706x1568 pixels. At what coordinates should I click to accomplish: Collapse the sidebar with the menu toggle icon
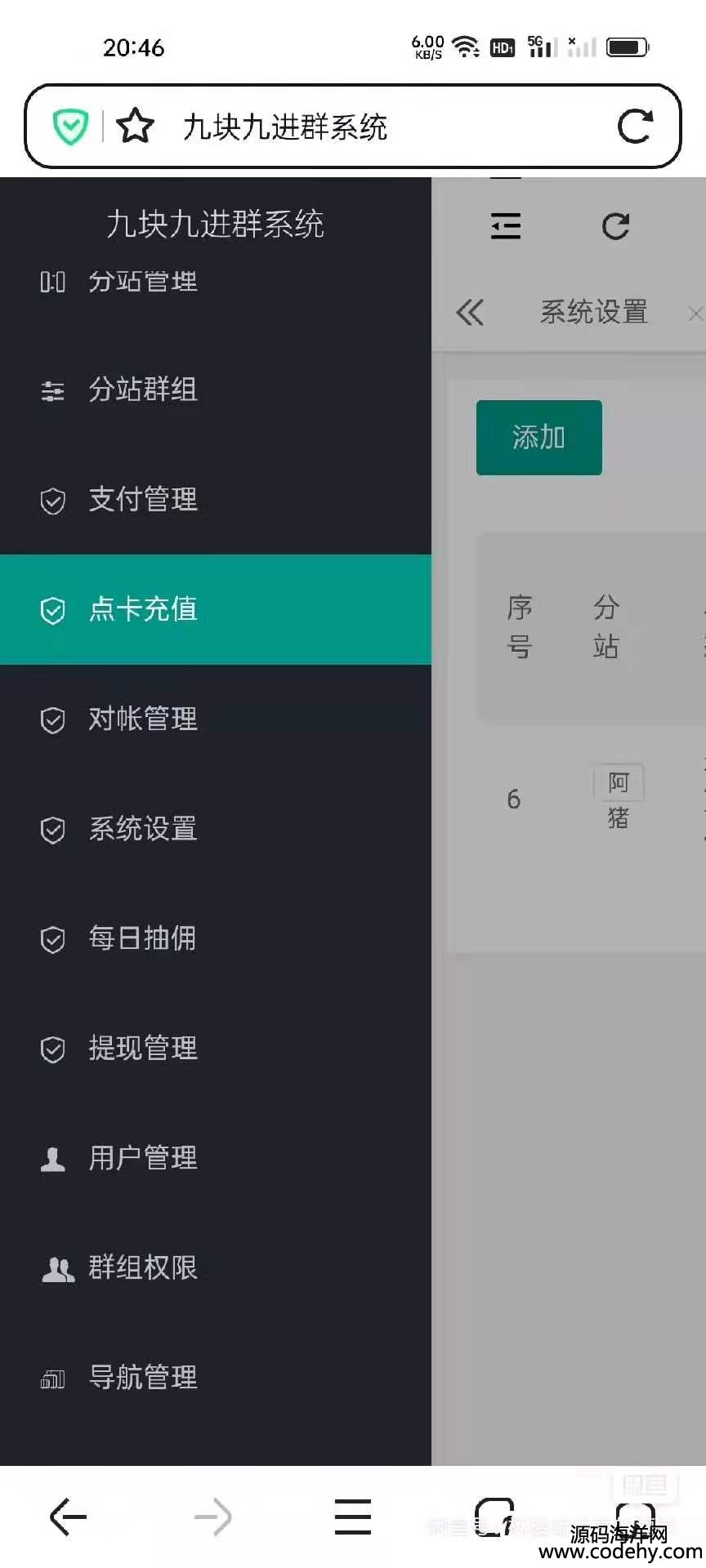pos(506,226)
